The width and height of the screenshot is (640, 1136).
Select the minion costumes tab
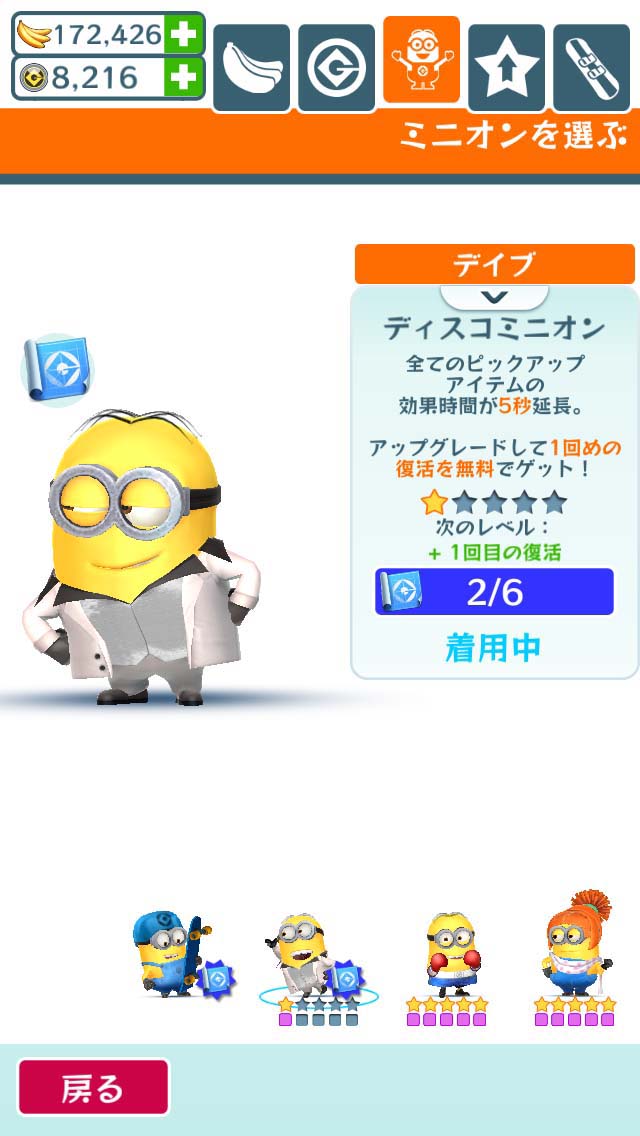[421, 60]
